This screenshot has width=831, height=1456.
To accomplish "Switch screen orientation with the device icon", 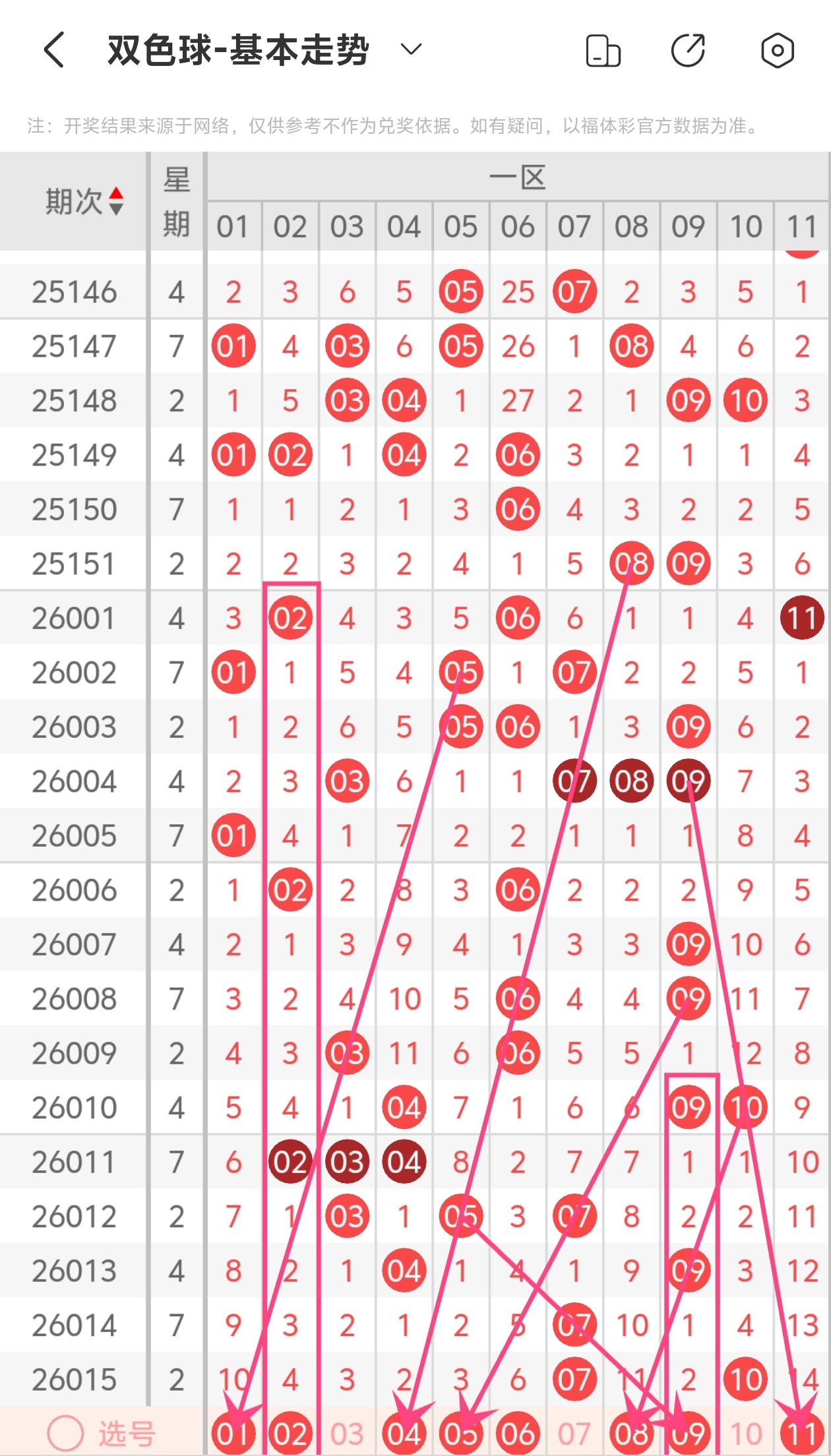I will click(603, 51).
